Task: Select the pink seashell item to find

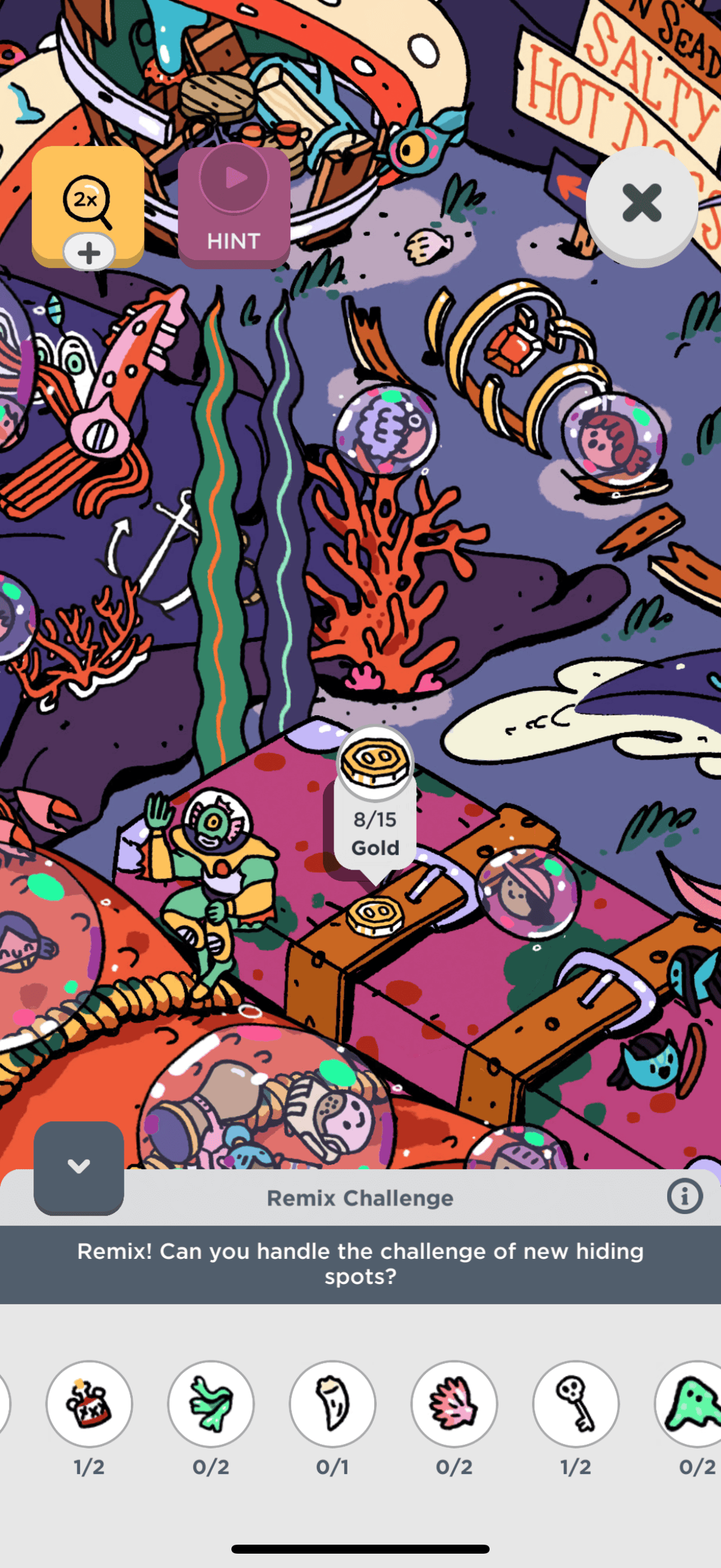Action: (454, 1404)
